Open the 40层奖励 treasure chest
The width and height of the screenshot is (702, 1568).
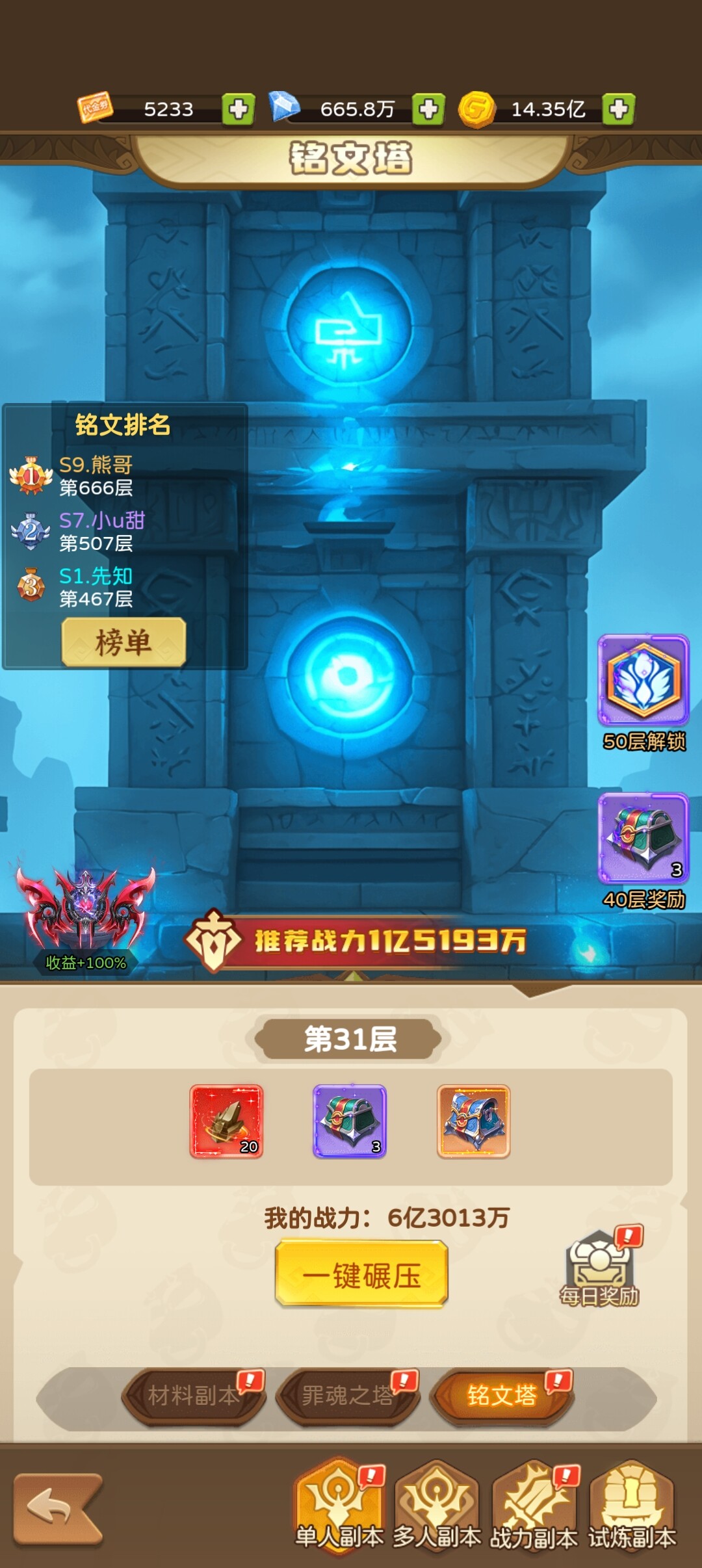point(643,838)
